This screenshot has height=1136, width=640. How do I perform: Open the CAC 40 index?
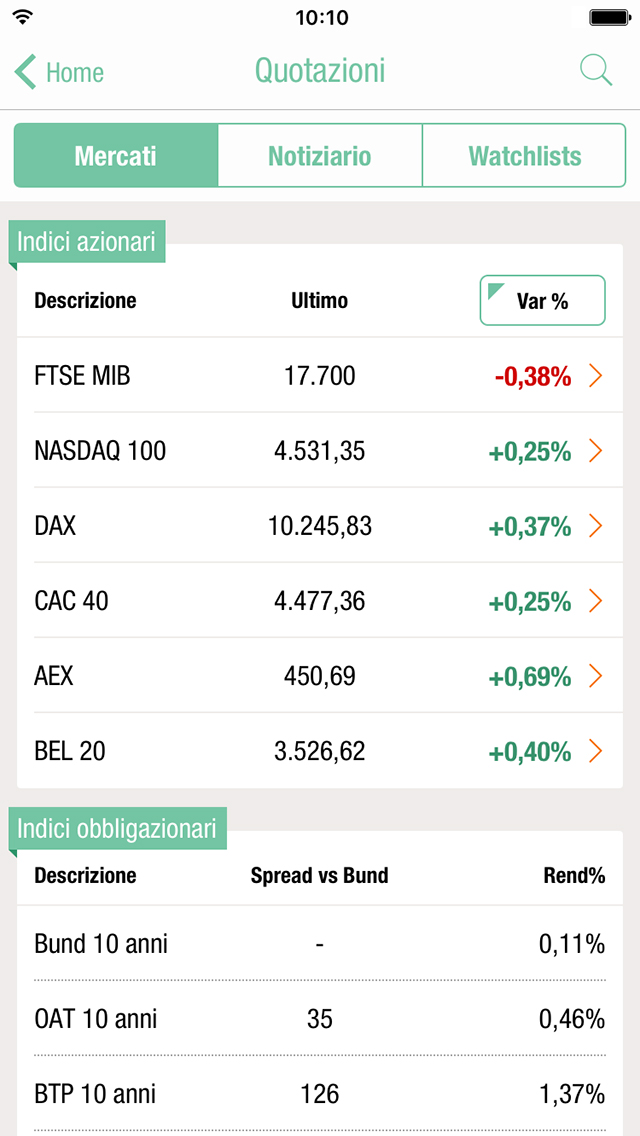[320, 601]
